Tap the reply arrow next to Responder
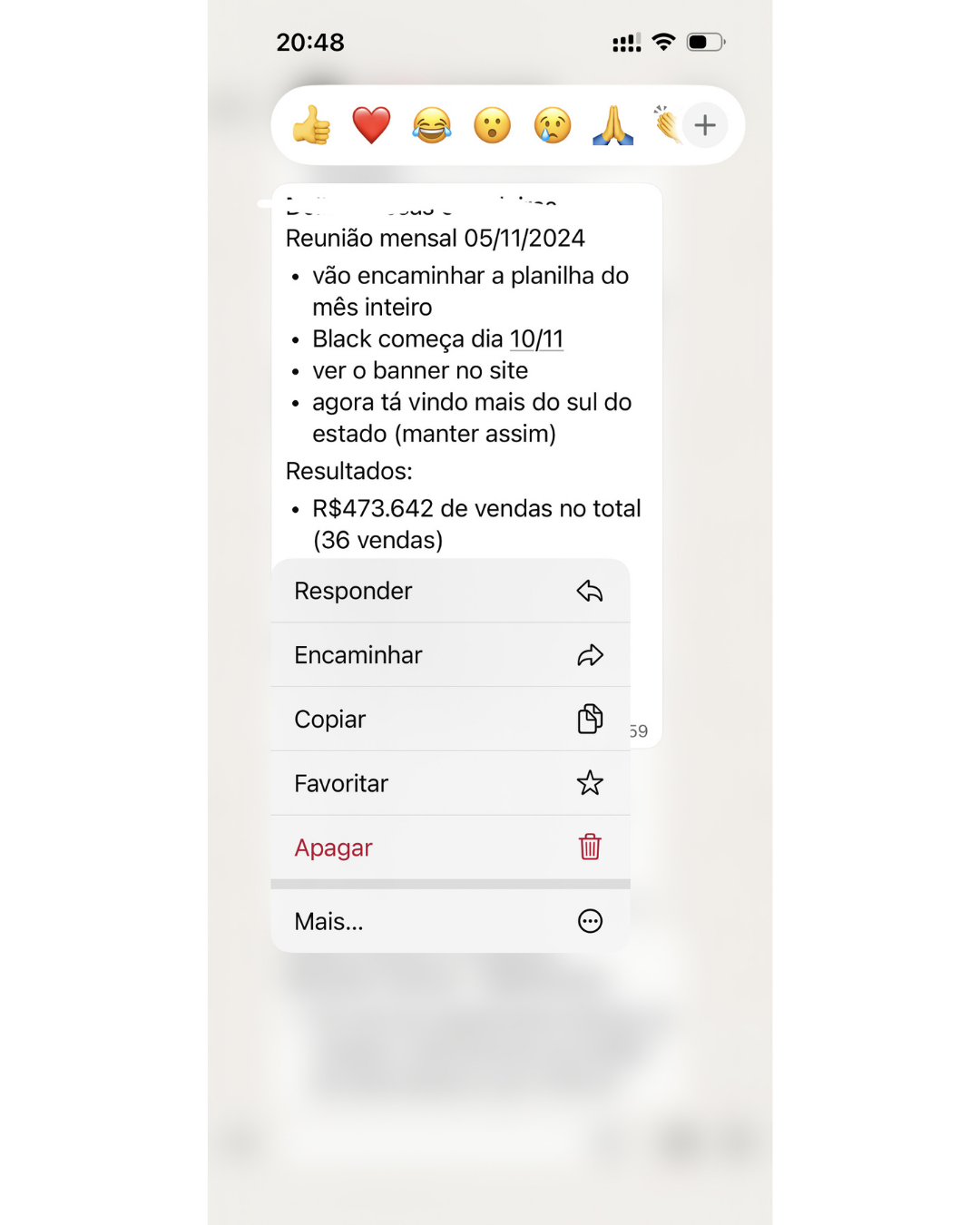This screenshot has height=1225, width=980. point(590,591)
